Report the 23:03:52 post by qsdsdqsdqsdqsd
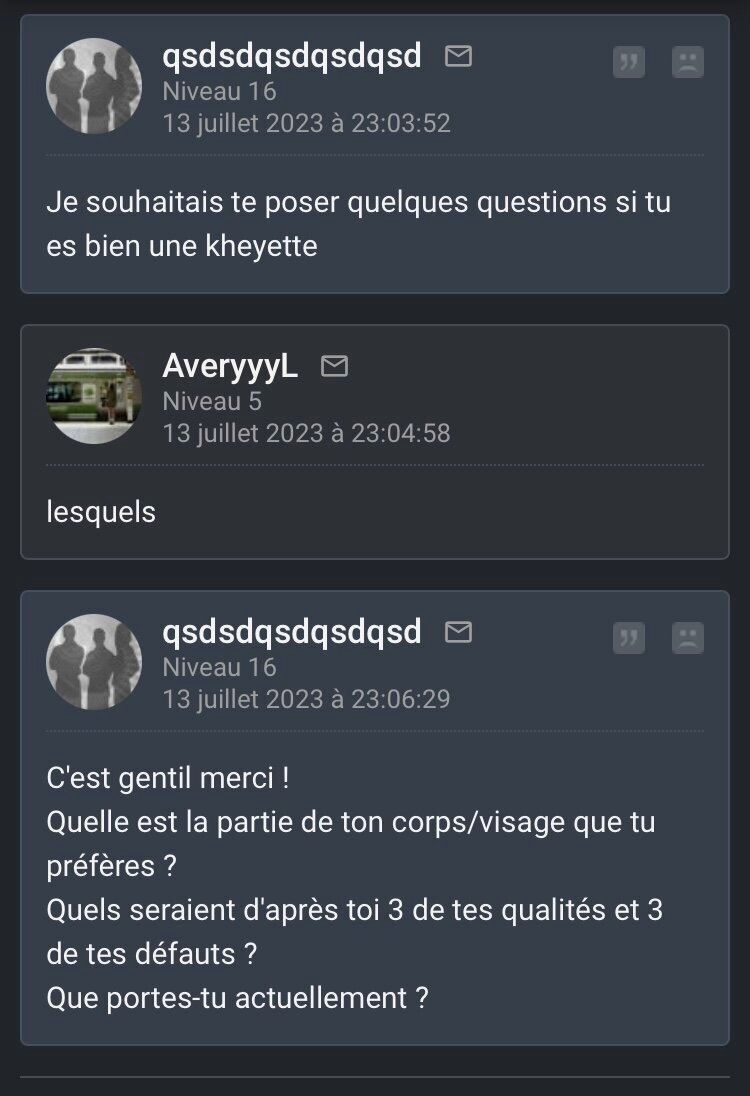750x1096 pixels. click(x=688, y=62)
